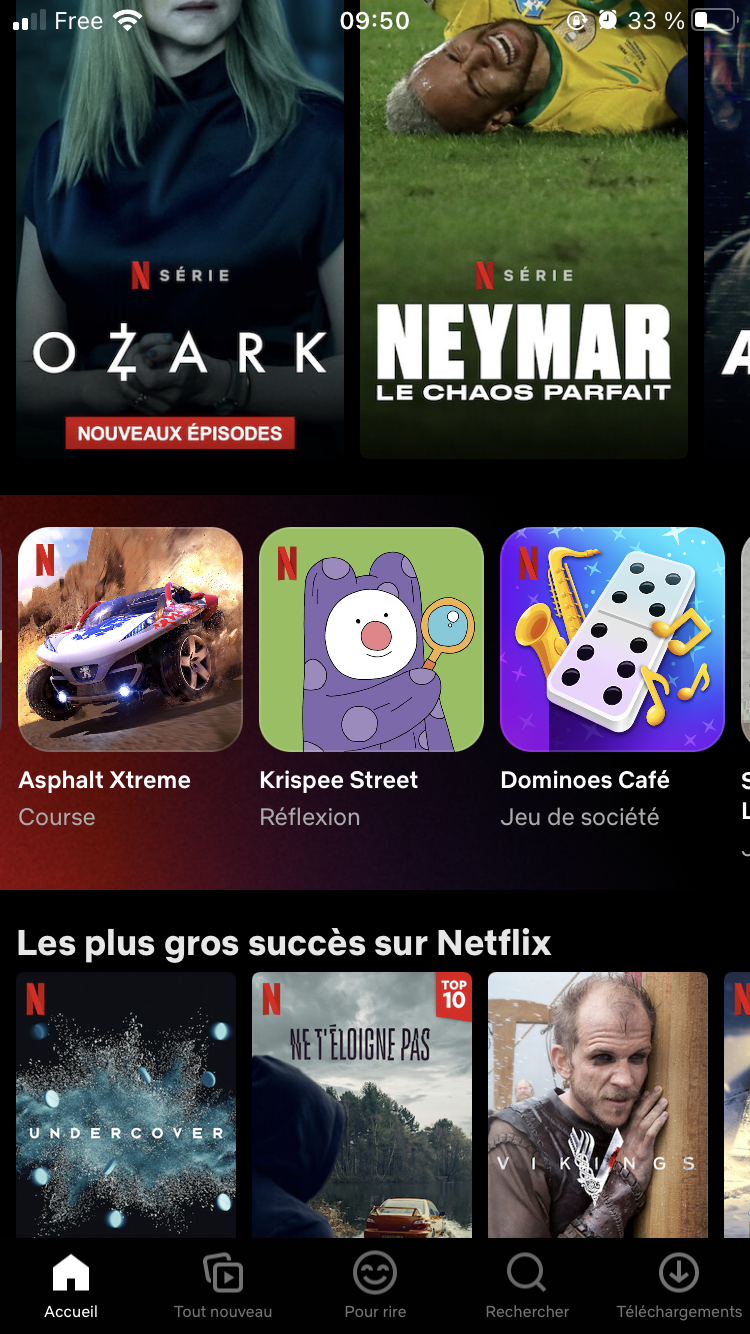The width and height of the screenshot is (750, 1334).
Task: Open the Asphalt Xtreme game
Action: [130, 639]
